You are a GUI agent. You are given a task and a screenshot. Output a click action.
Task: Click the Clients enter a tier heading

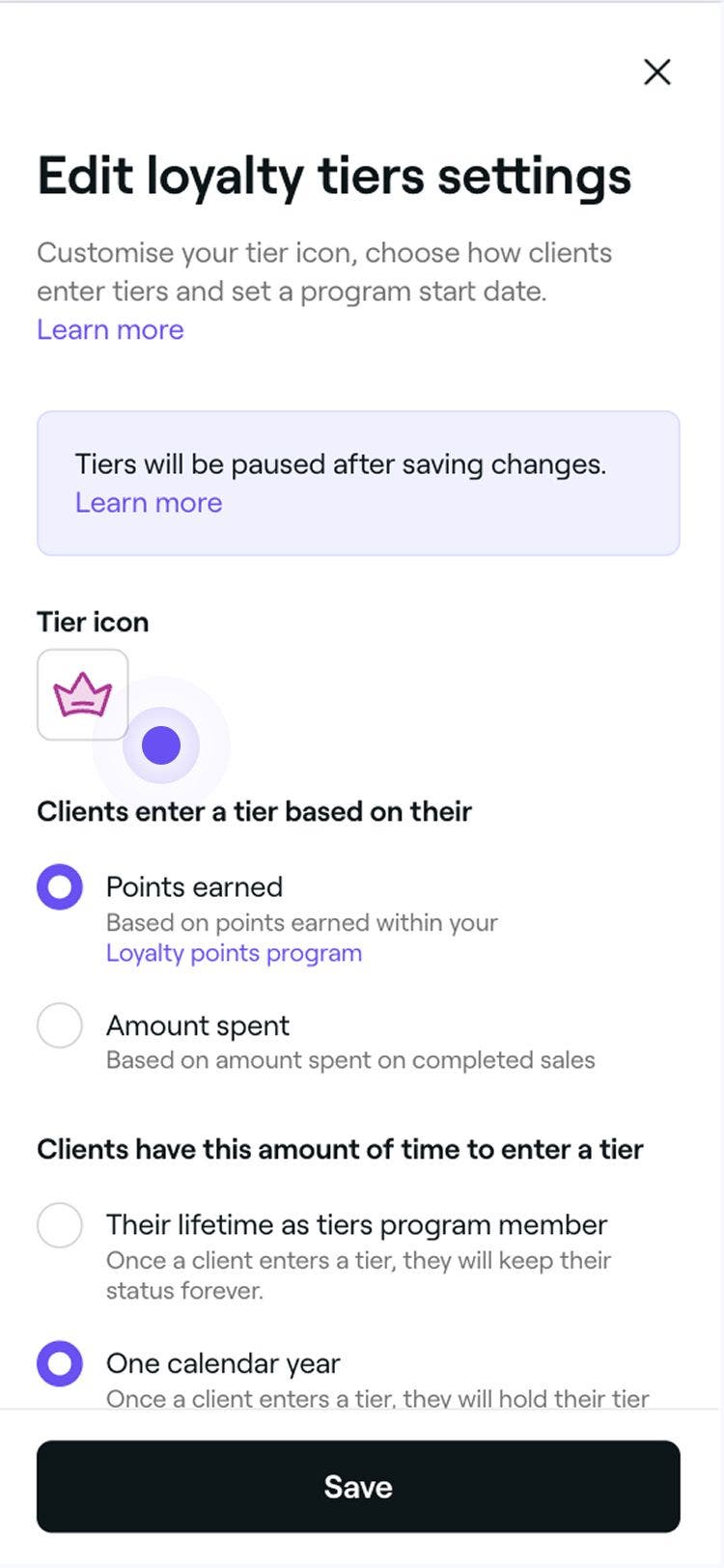(x=254, y=812)
